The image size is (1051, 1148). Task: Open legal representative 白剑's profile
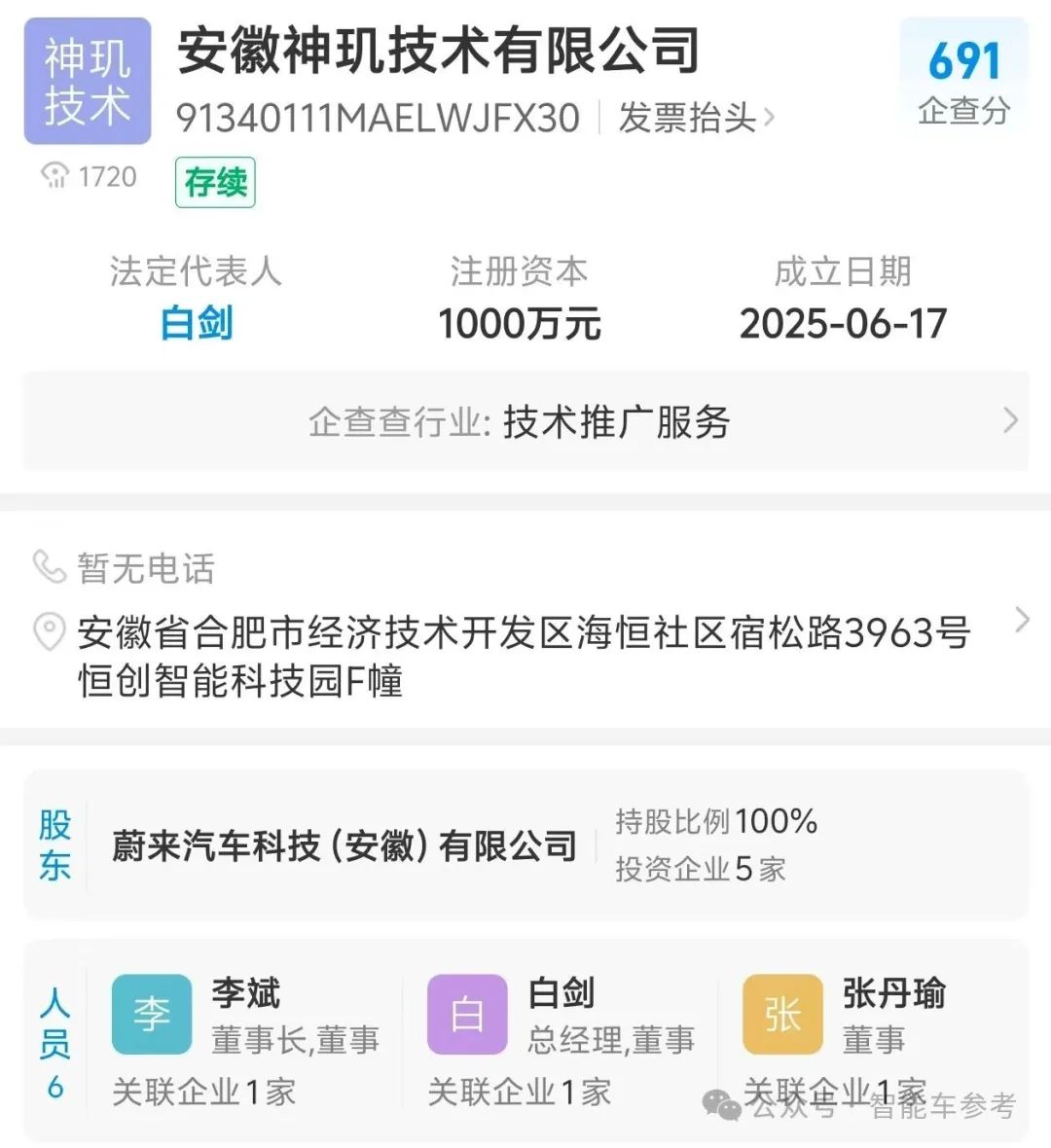(196, 323)
